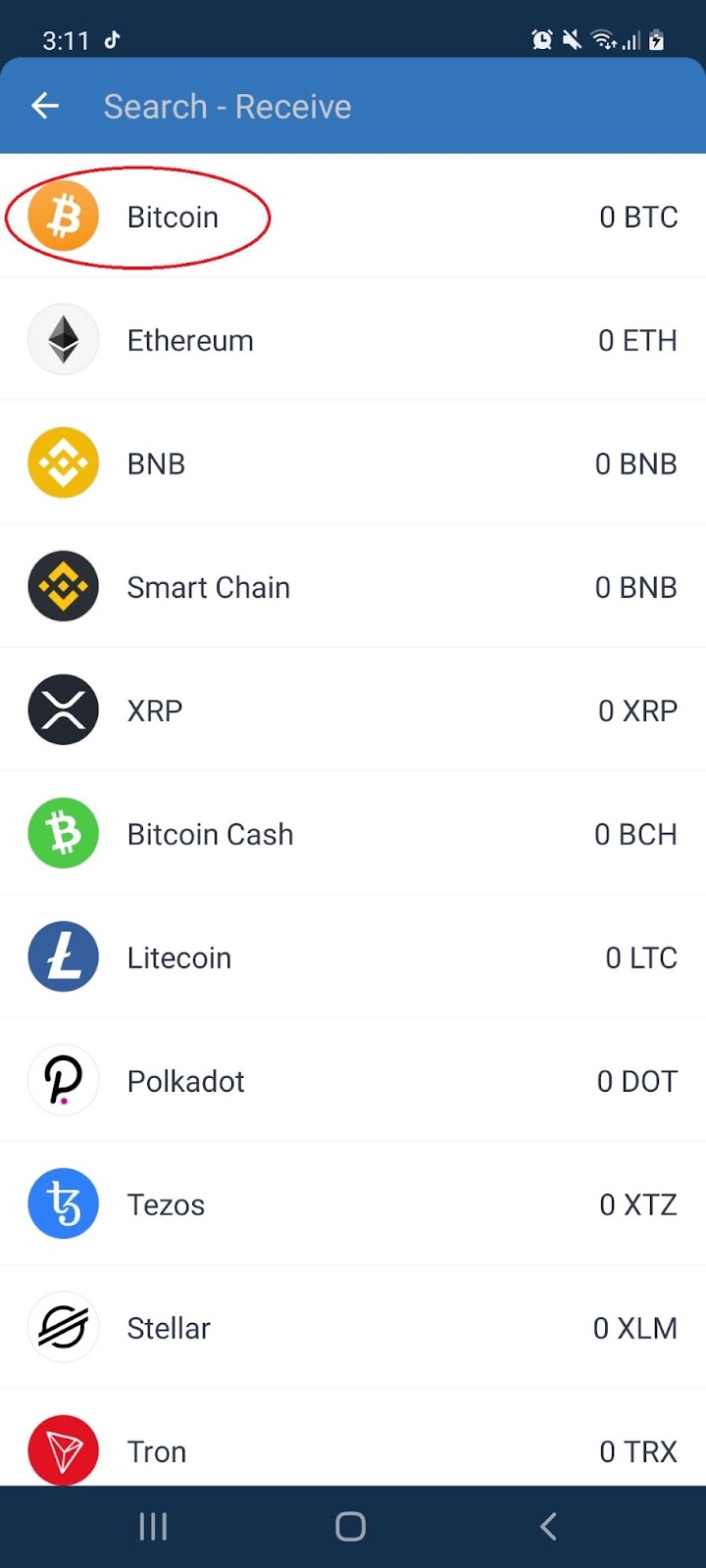
Task: Go back using the header arrow
Action: click(45, 106)
